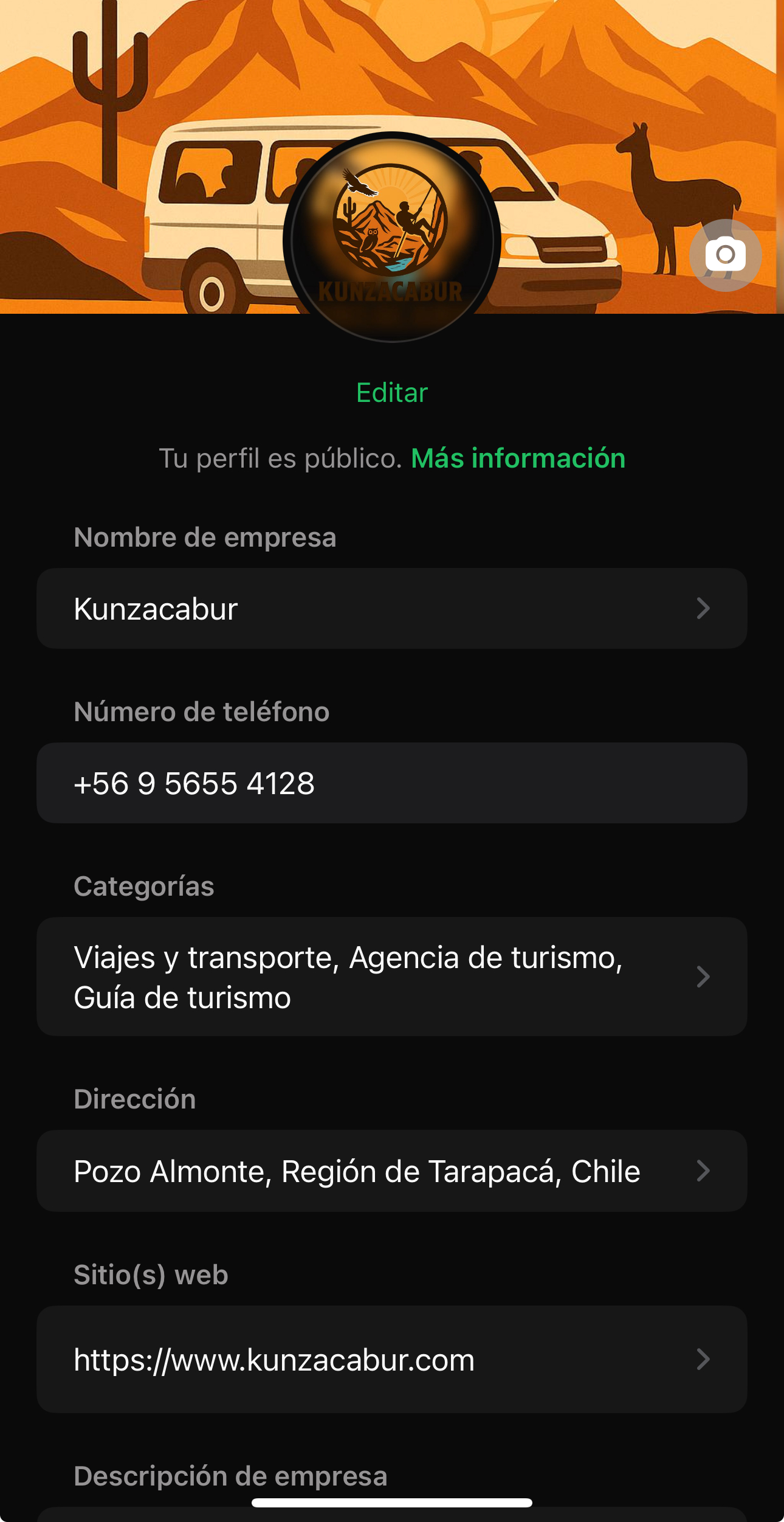The width and height of the screenshot is (784, 1522).
Task: Open the Más información link
Action: coord(518,458)
